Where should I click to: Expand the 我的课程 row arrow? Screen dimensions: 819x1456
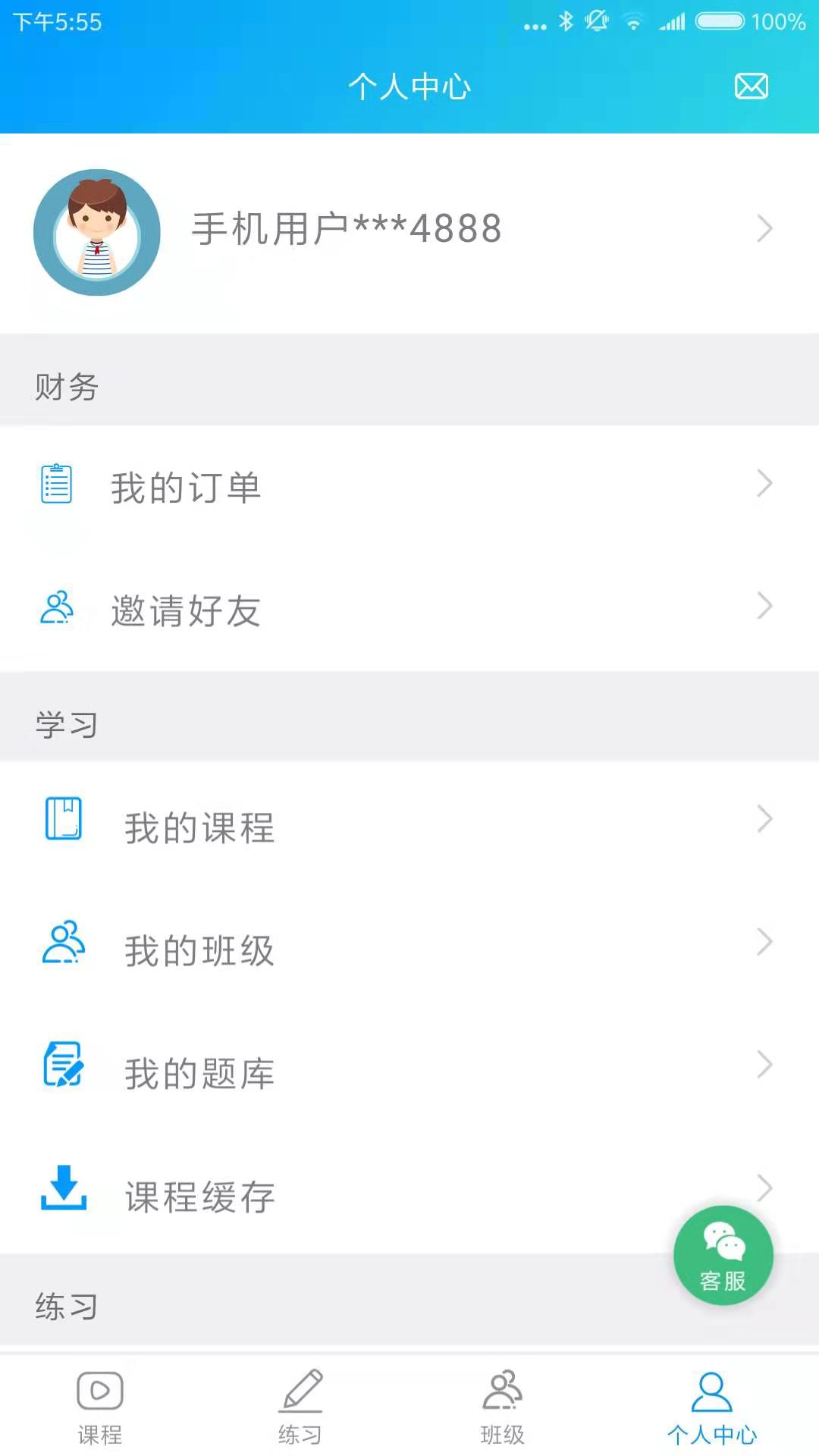pos(764,819)
